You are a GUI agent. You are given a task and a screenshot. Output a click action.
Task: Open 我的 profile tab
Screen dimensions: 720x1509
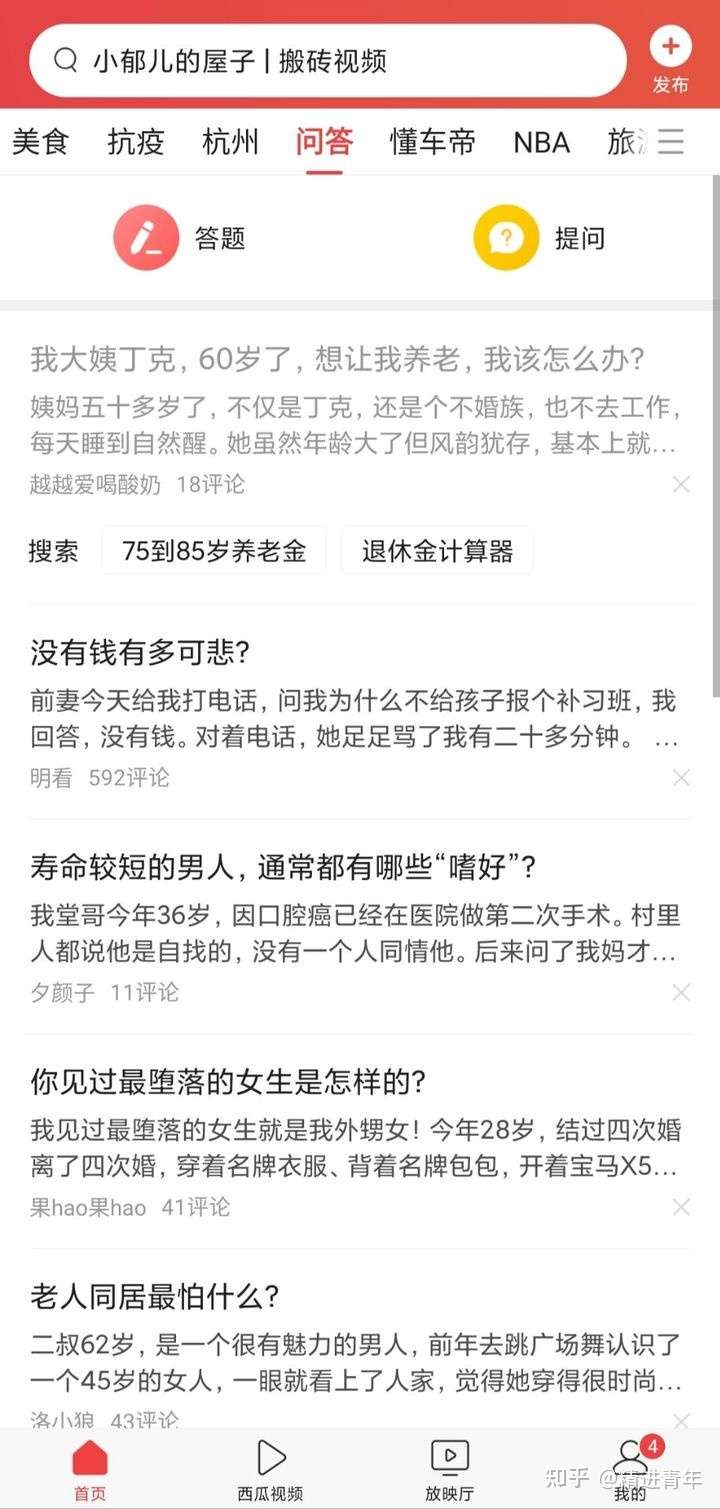[x=630, y=1470]
